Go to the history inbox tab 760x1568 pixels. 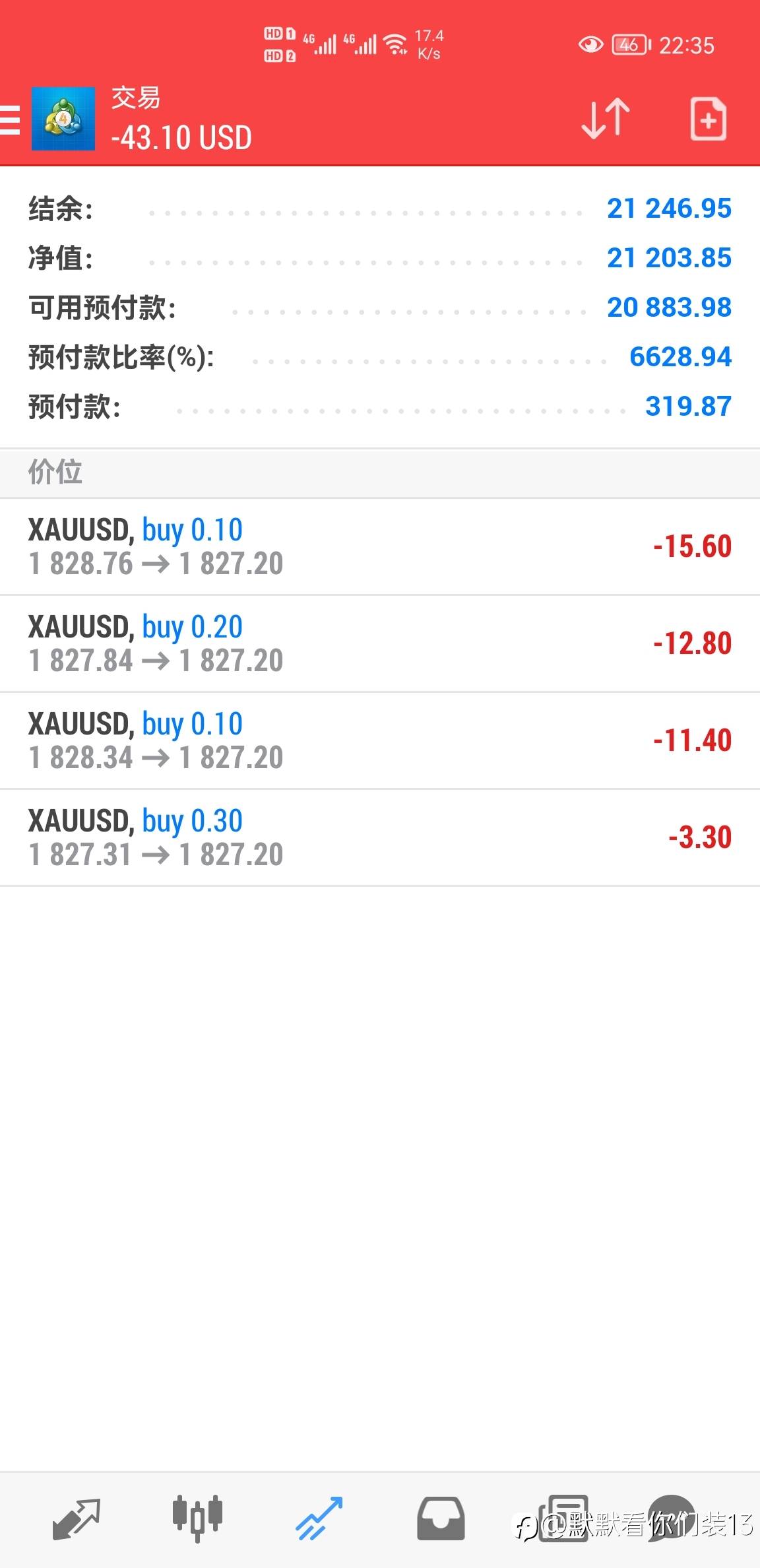[441, 1519]
